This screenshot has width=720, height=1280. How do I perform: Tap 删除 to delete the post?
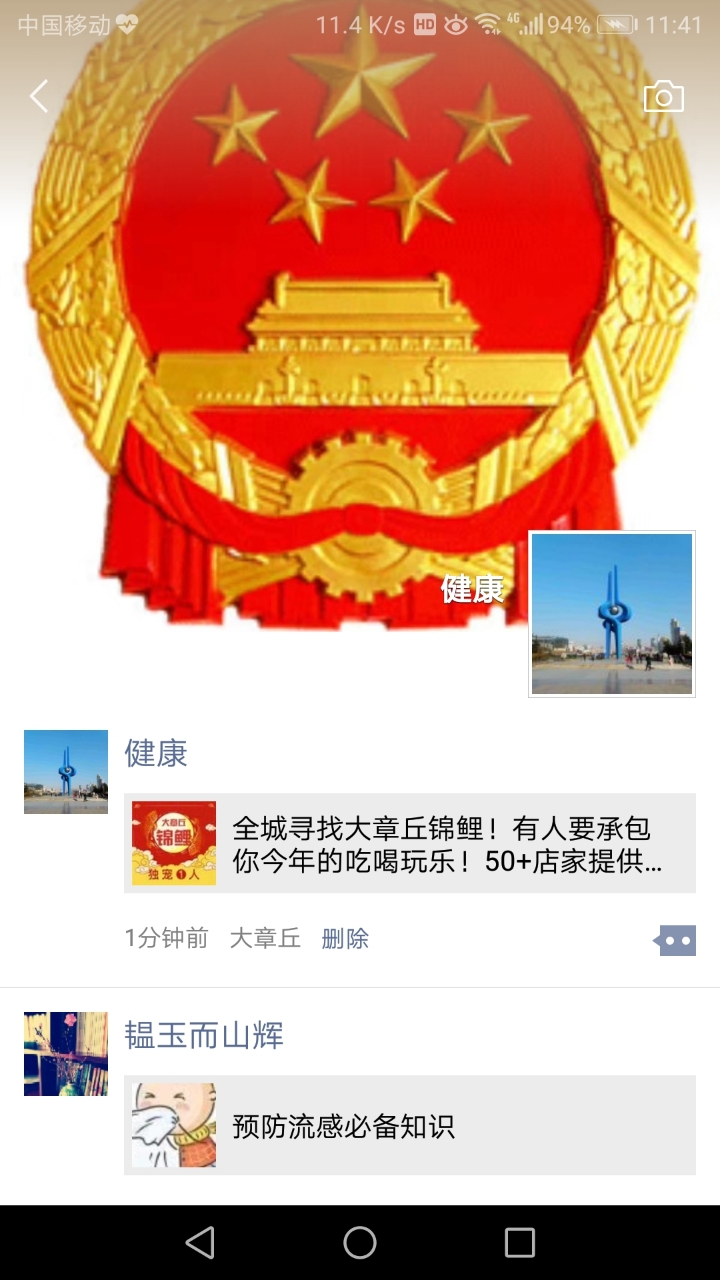pyautogui.click(x=345, y=938)
